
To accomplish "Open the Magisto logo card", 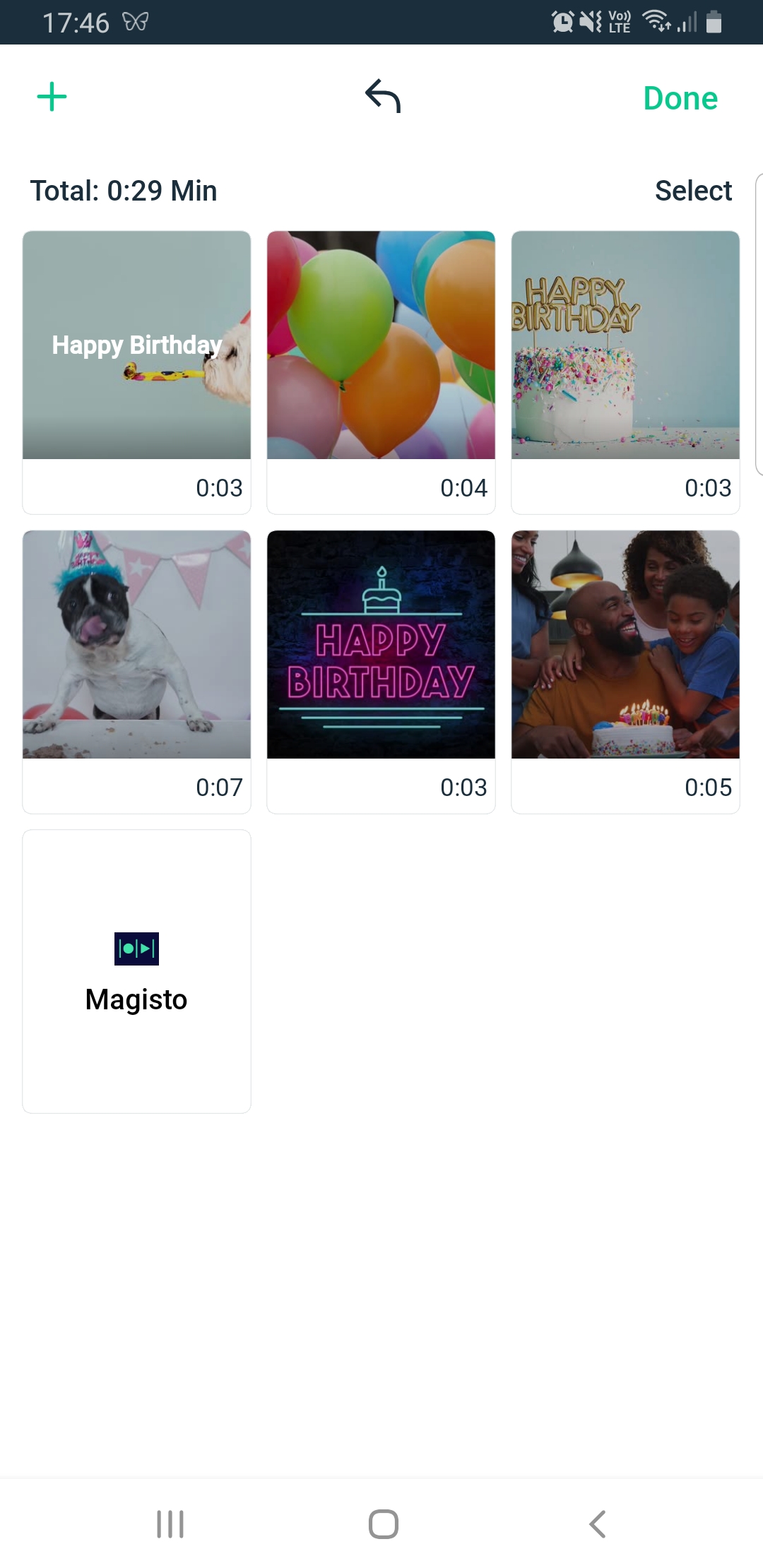I will coord(136,971).
